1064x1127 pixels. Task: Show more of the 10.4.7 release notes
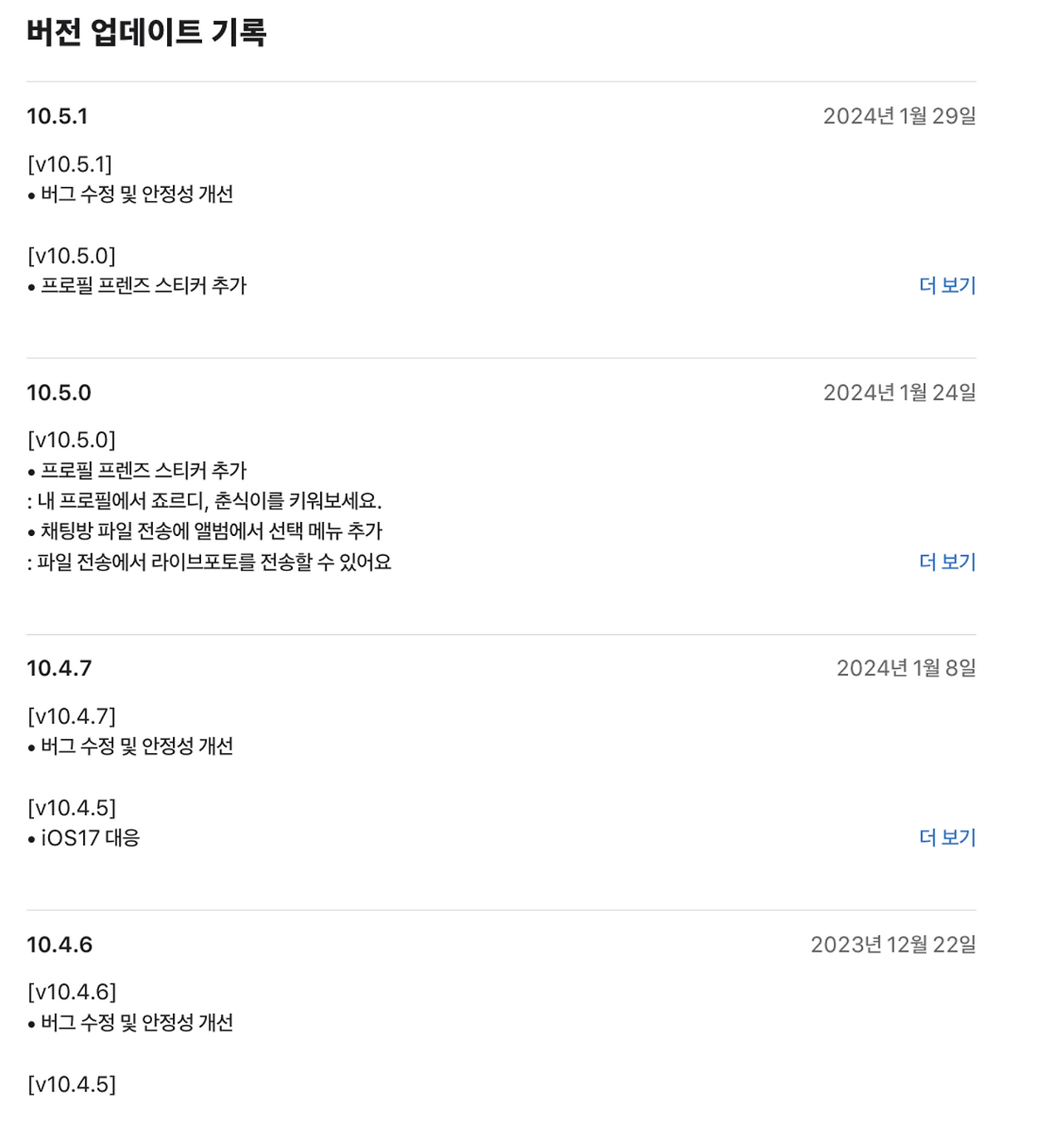point(947,837)
